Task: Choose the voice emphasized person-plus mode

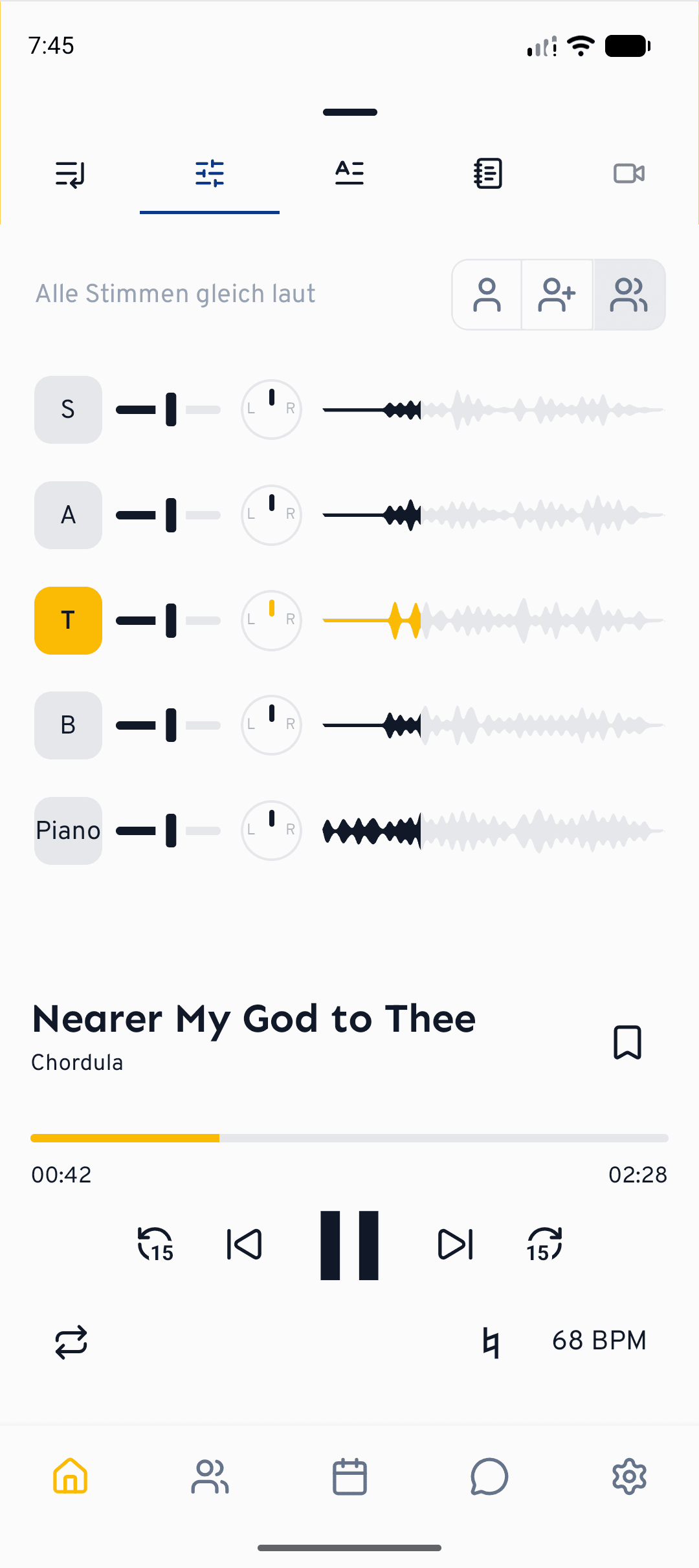Action: pos(557,295)
